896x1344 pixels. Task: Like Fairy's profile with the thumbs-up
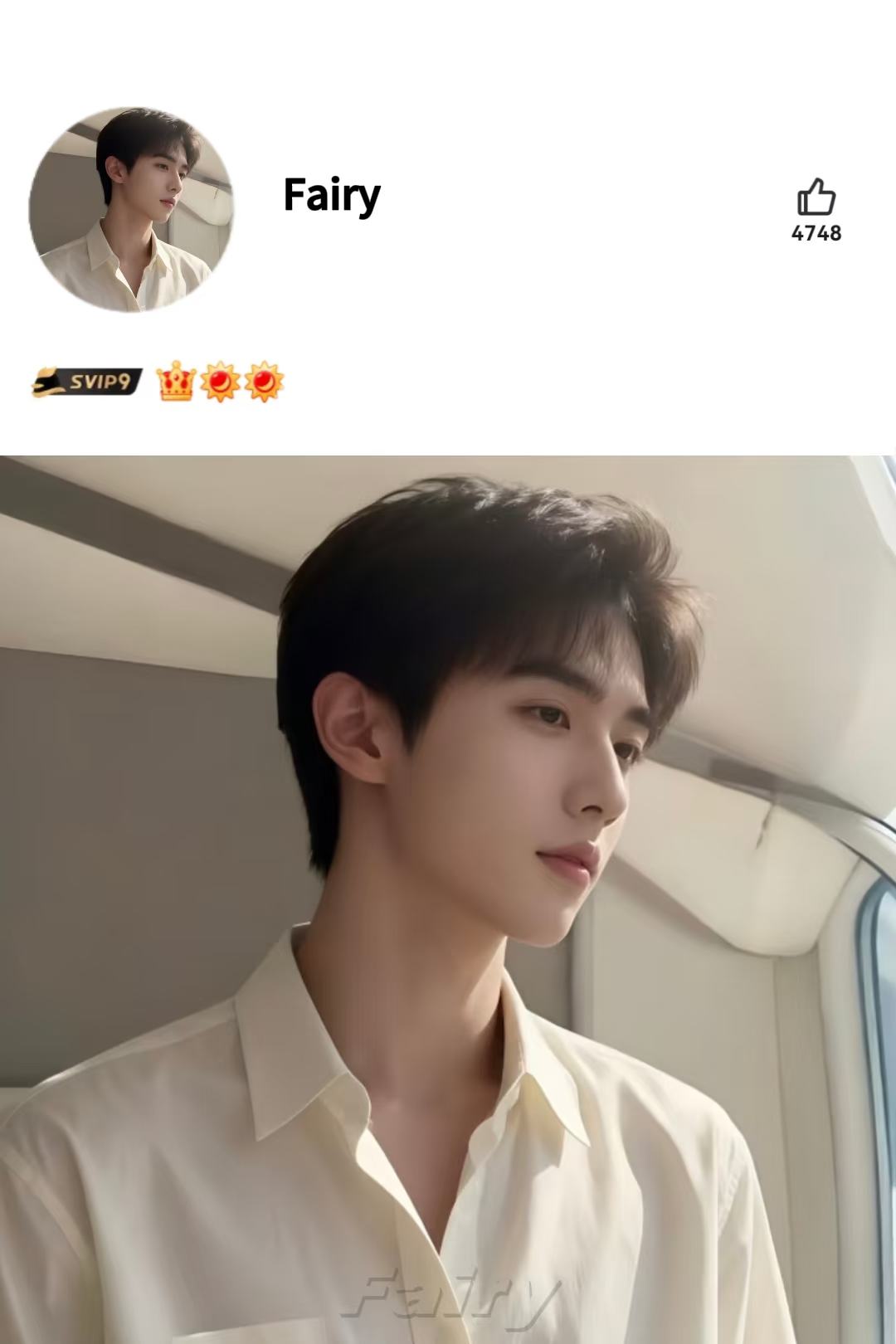[x=816, y=199]
